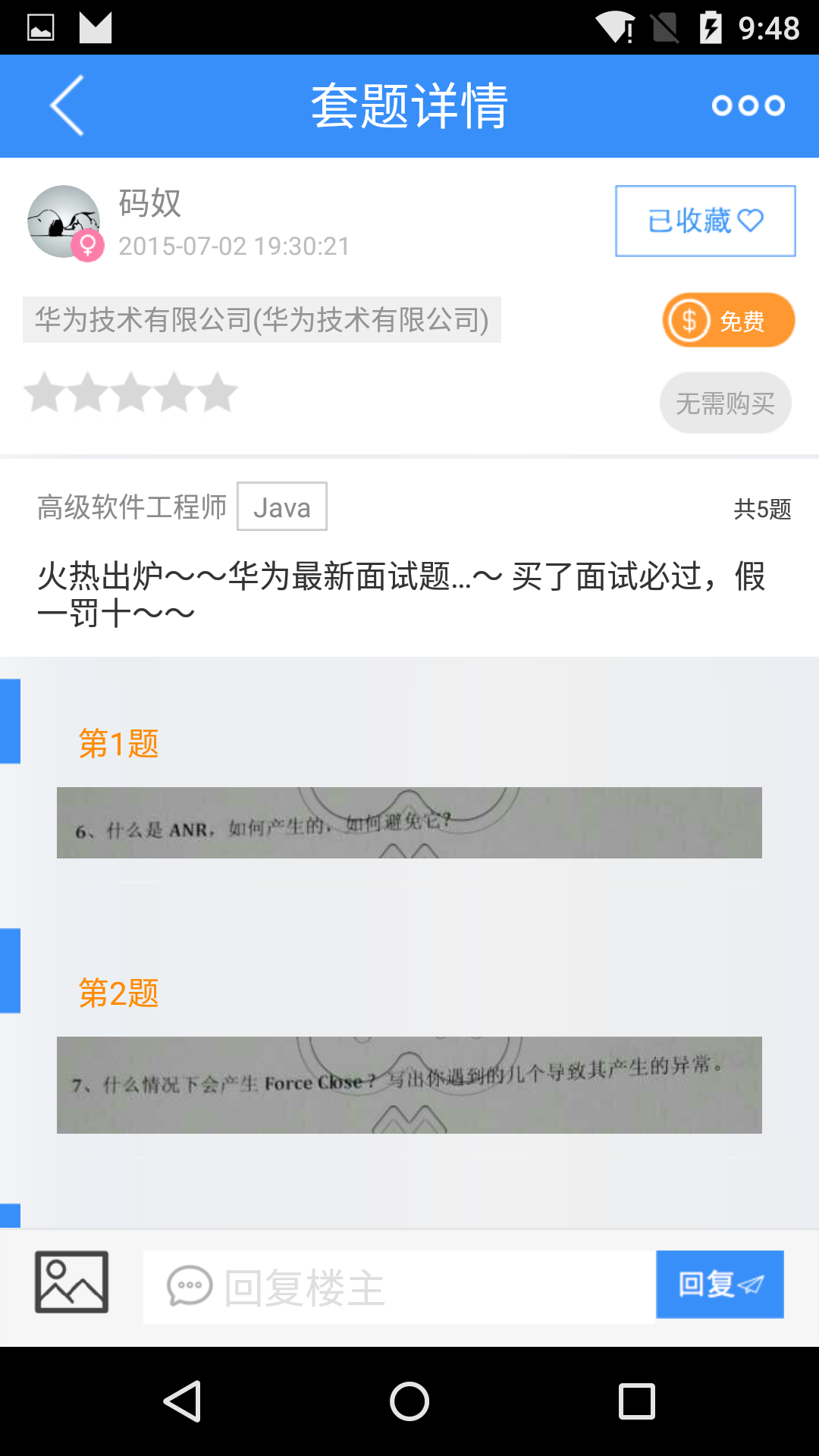Screen dimensions: 819x1456
Task: Tap the system home button
Action: [409, 1401]
